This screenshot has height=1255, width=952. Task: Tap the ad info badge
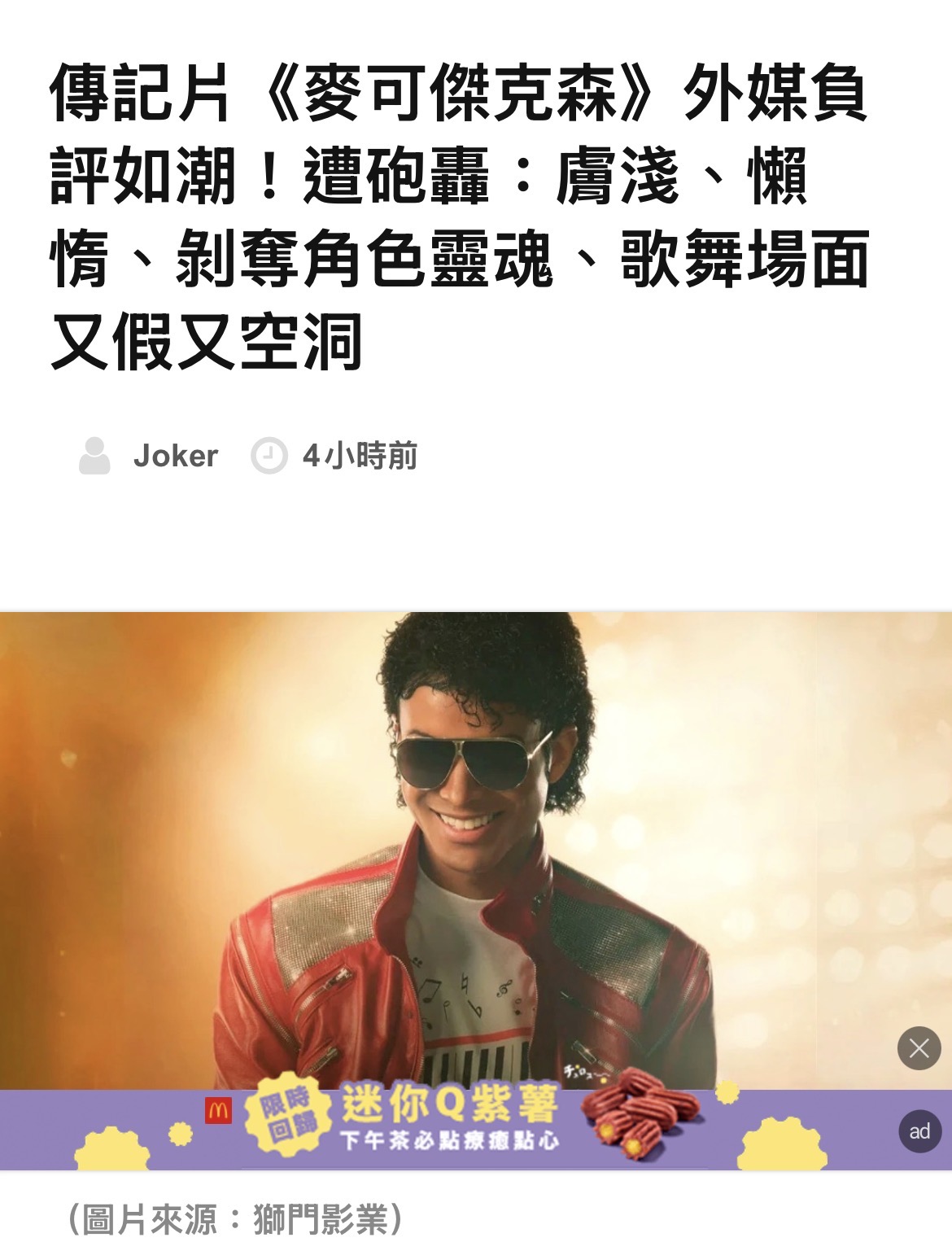919,1131
